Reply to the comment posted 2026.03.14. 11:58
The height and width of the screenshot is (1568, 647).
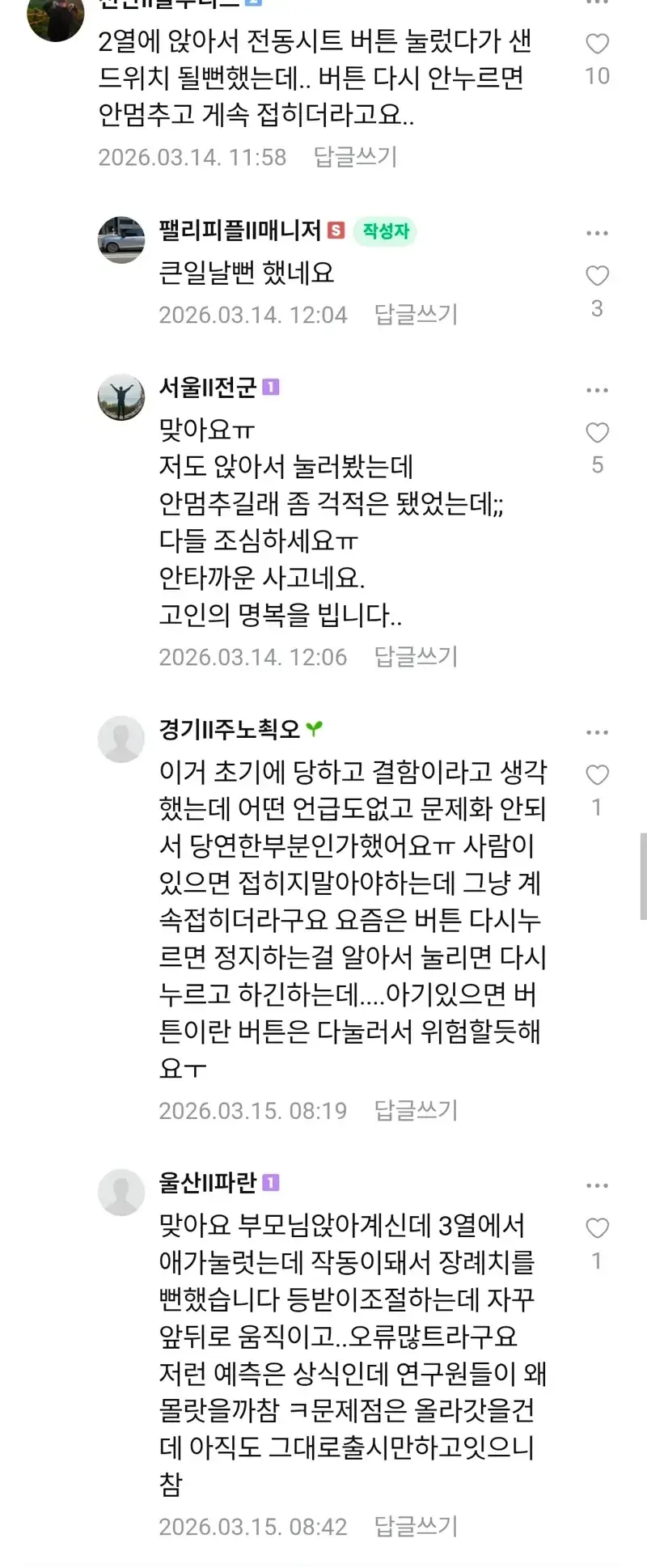355,157
